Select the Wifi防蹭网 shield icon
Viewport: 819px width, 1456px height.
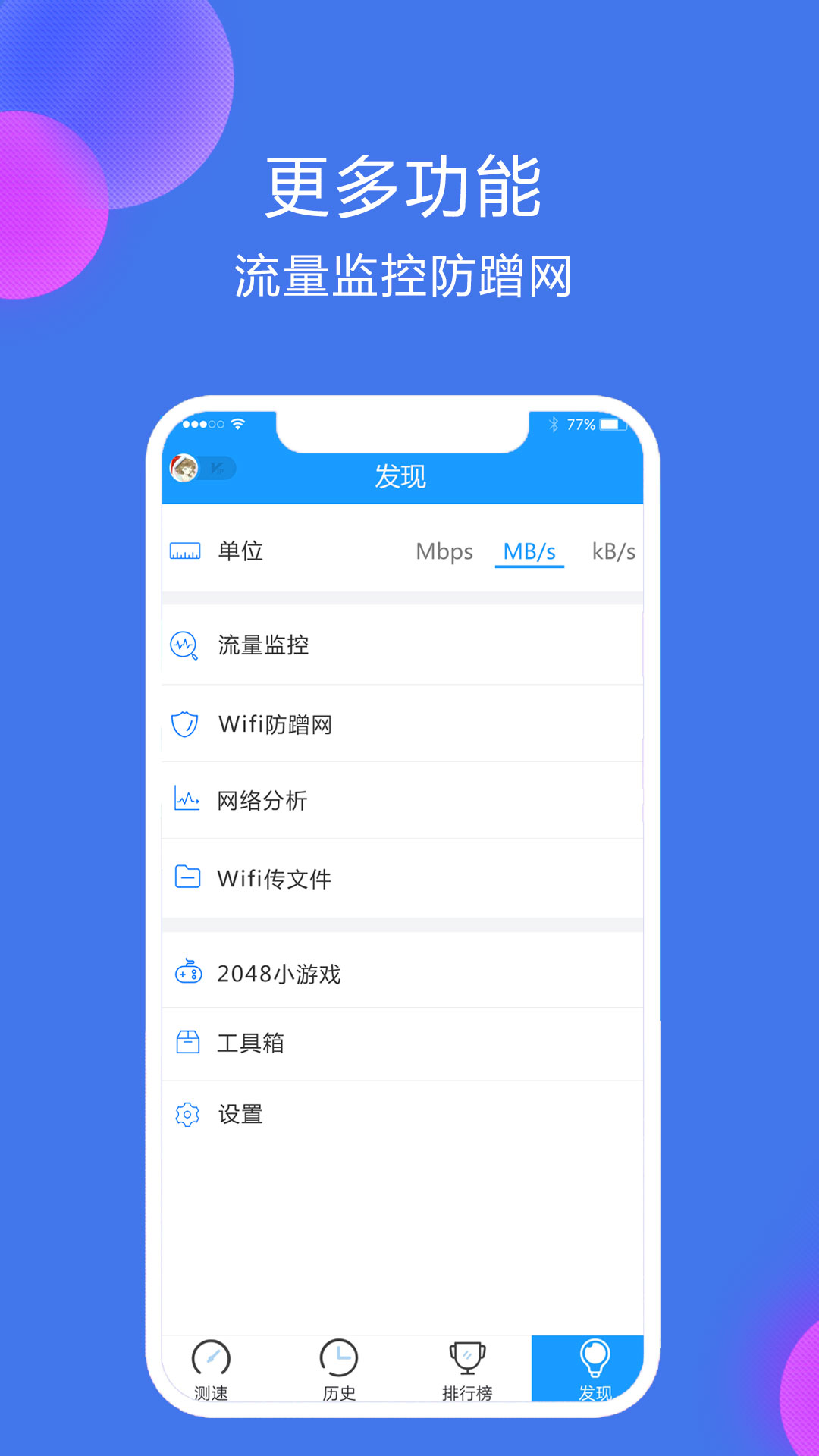tap(187, 723)
